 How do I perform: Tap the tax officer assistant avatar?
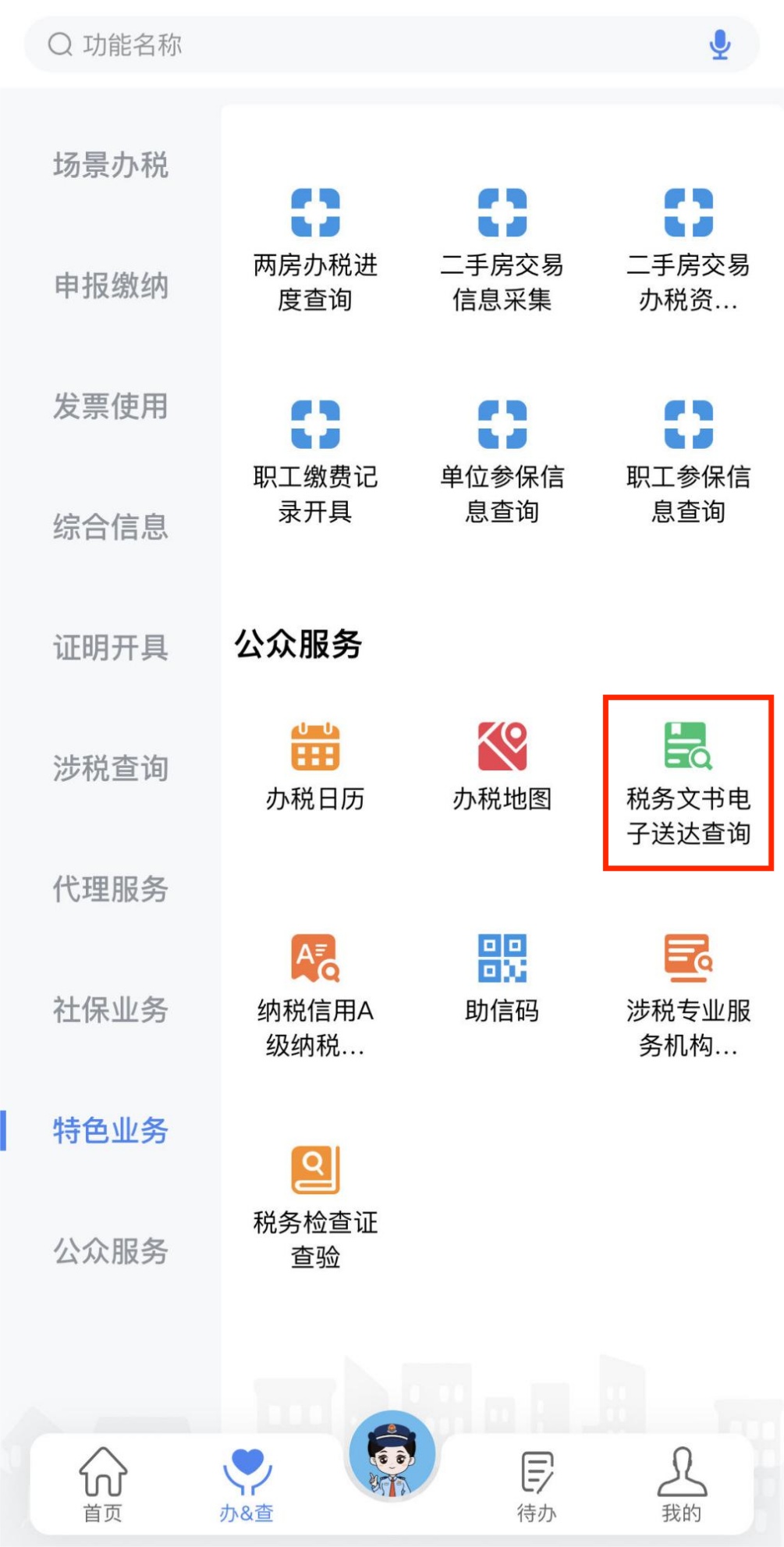(x=392, y=1455)
